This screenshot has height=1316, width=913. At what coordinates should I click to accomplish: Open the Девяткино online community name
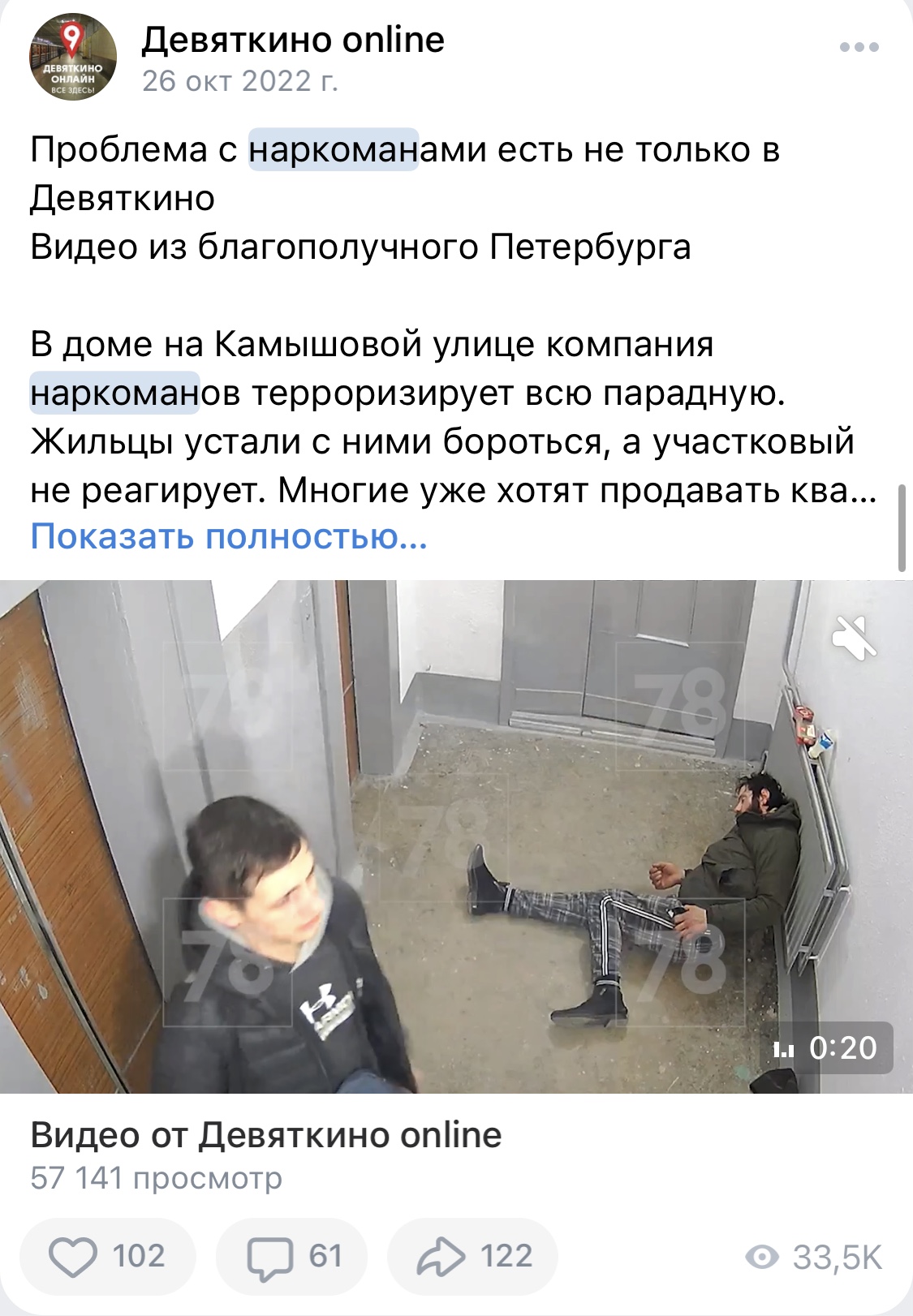tap(293, 40)
